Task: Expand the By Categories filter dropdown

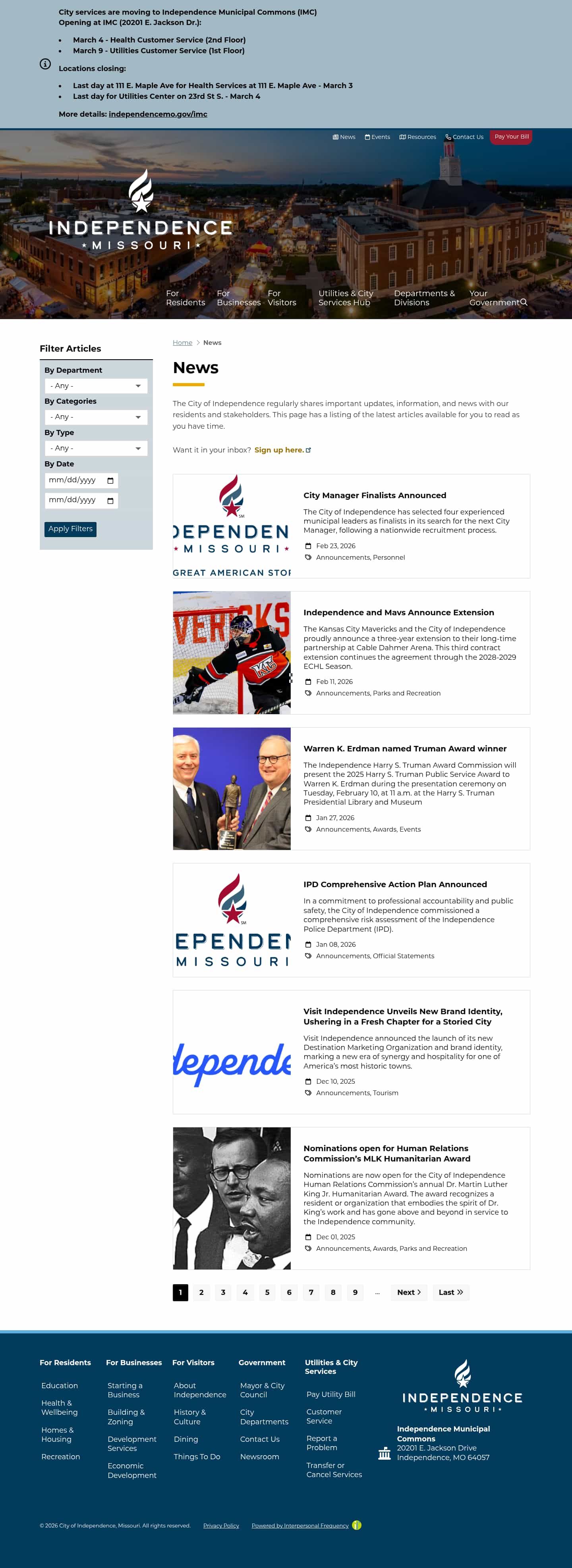Action: click(x=96, y=417)
